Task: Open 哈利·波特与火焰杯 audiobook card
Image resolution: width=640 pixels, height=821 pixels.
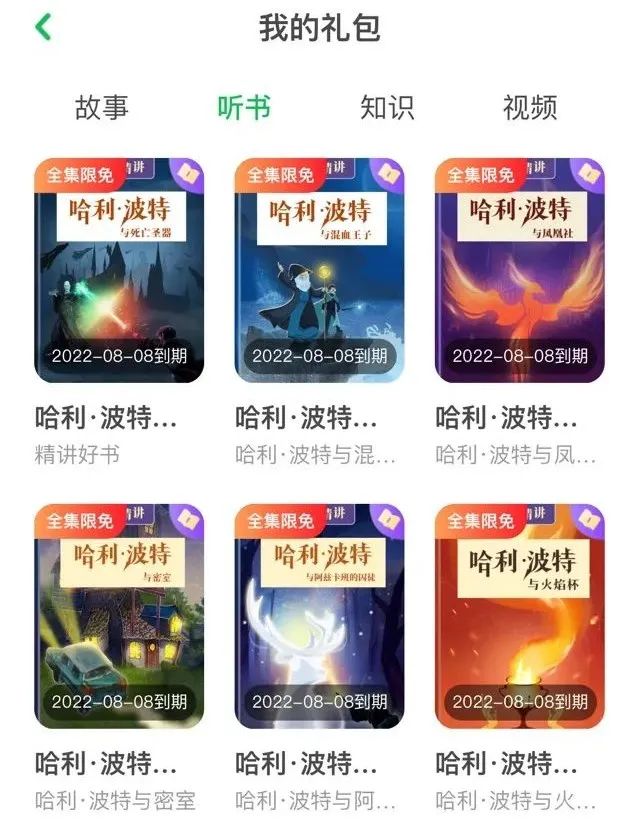Action: pos(519,616)
